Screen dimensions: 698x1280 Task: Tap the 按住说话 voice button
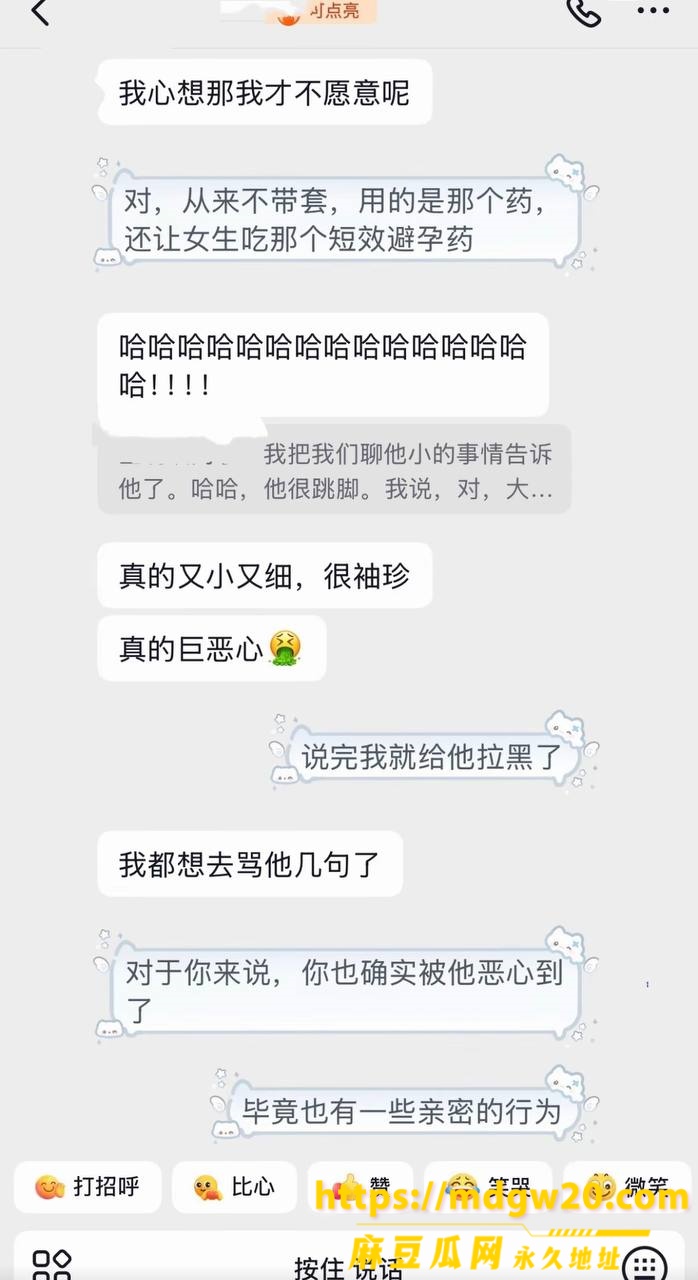point(348,1265)
